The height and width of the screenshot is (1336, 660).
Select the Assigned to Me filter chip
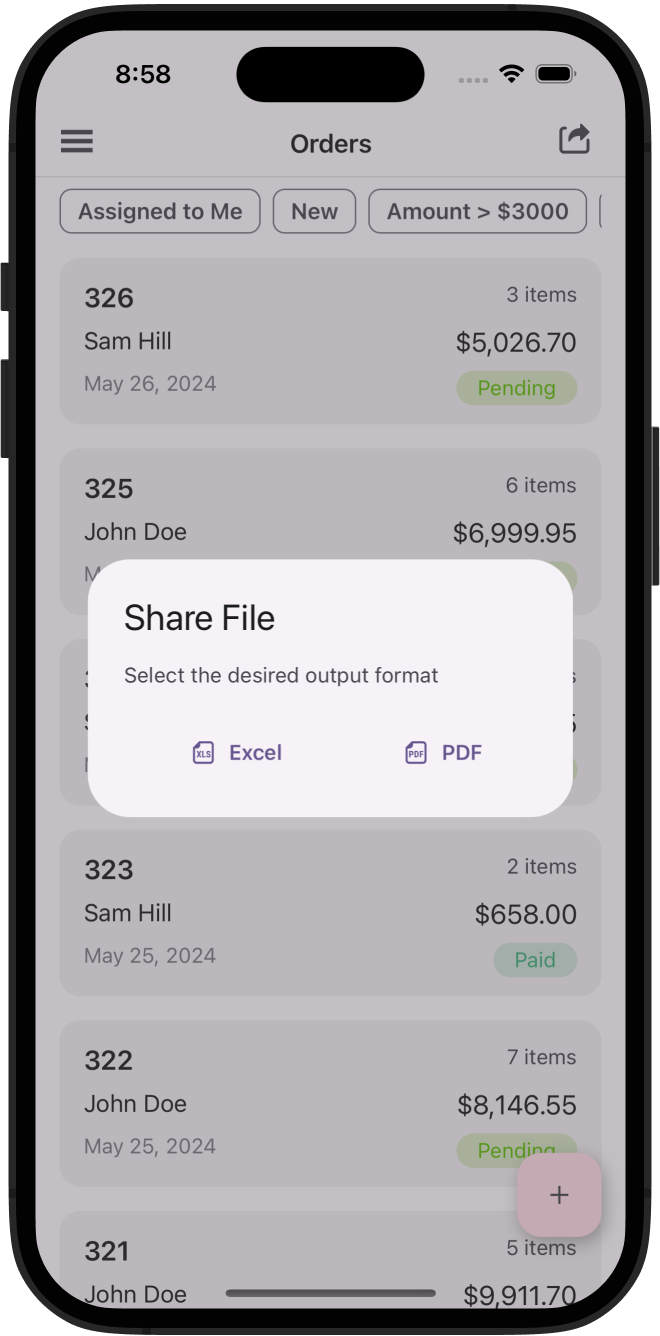pyautogui.click(x=160, y=212)
